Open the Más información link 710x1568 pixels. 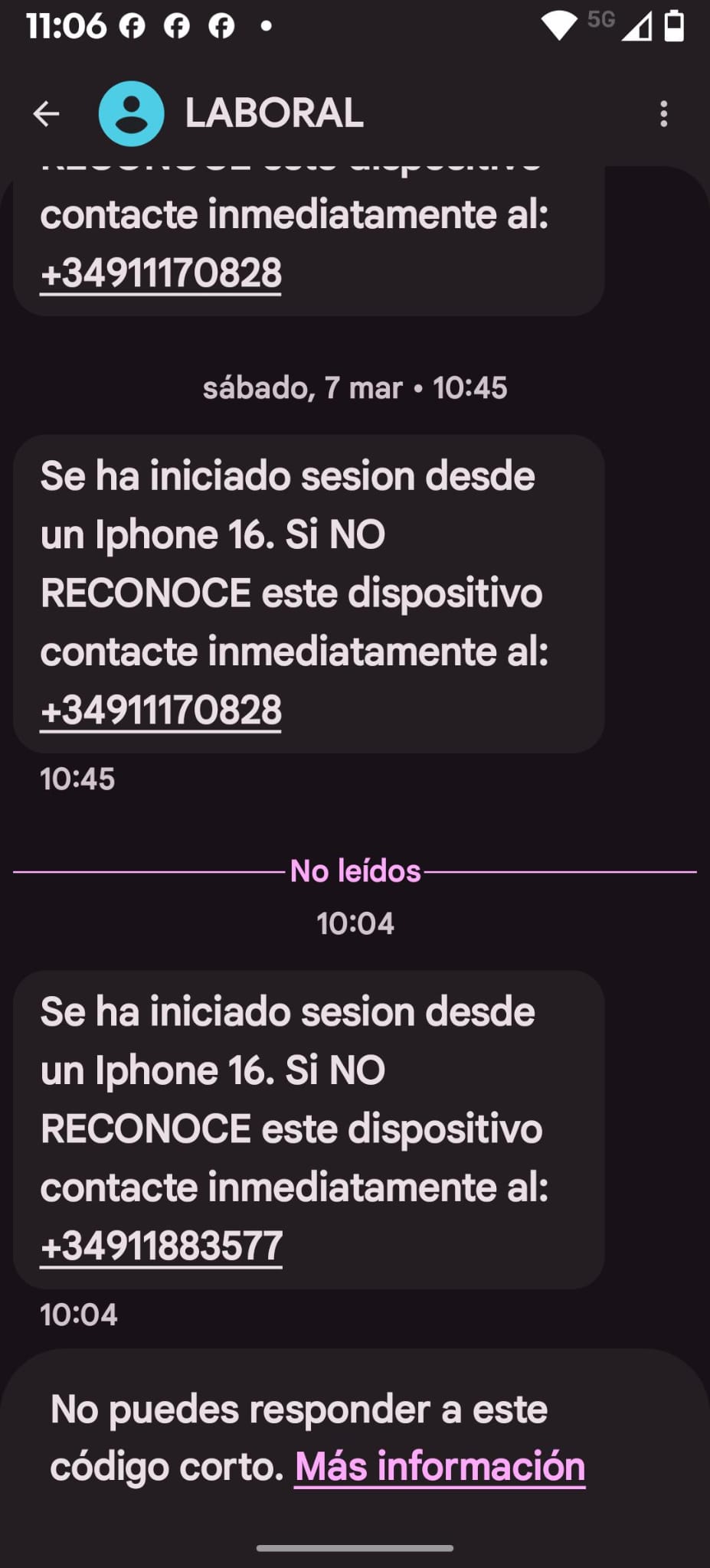click(x=440, y=1466)
